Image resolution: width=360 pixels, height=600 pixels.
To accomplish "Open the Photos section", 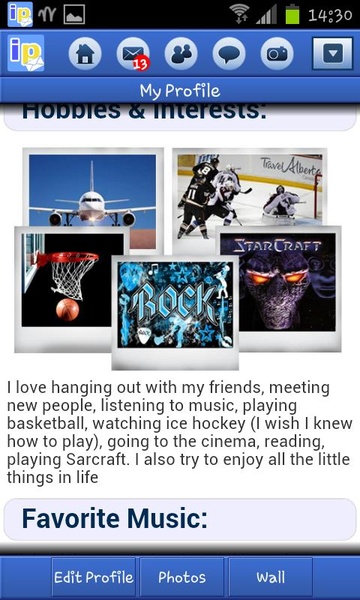I will coord(182,577).
